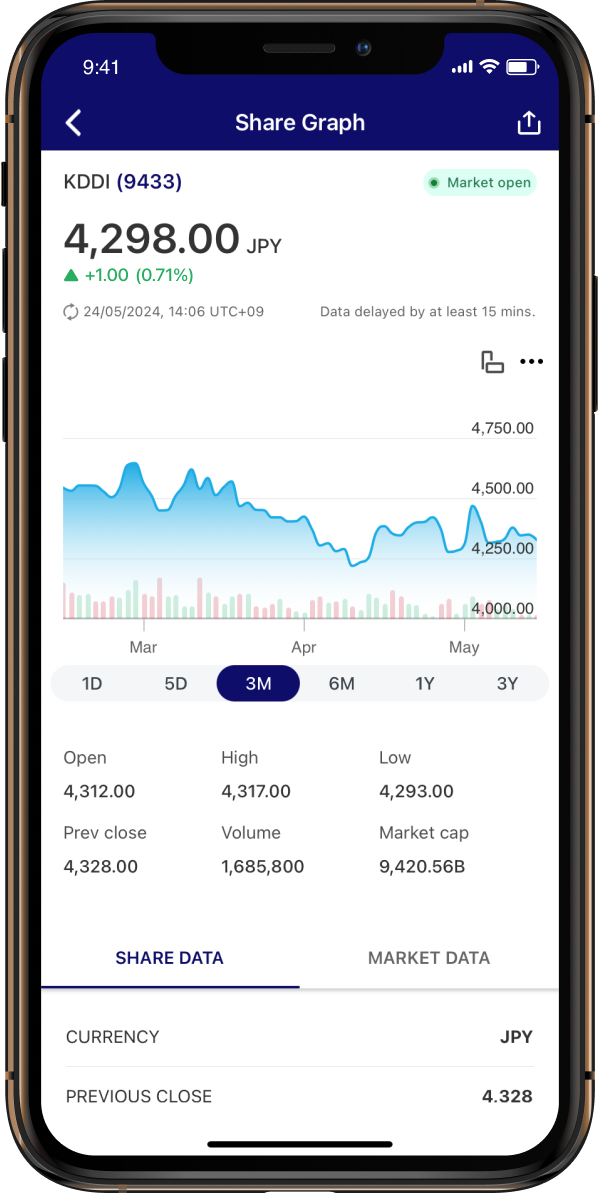Switch to the Market Data tab
Screen dimensions: 600x1193
pyautogui.click(x=429, y=958)
